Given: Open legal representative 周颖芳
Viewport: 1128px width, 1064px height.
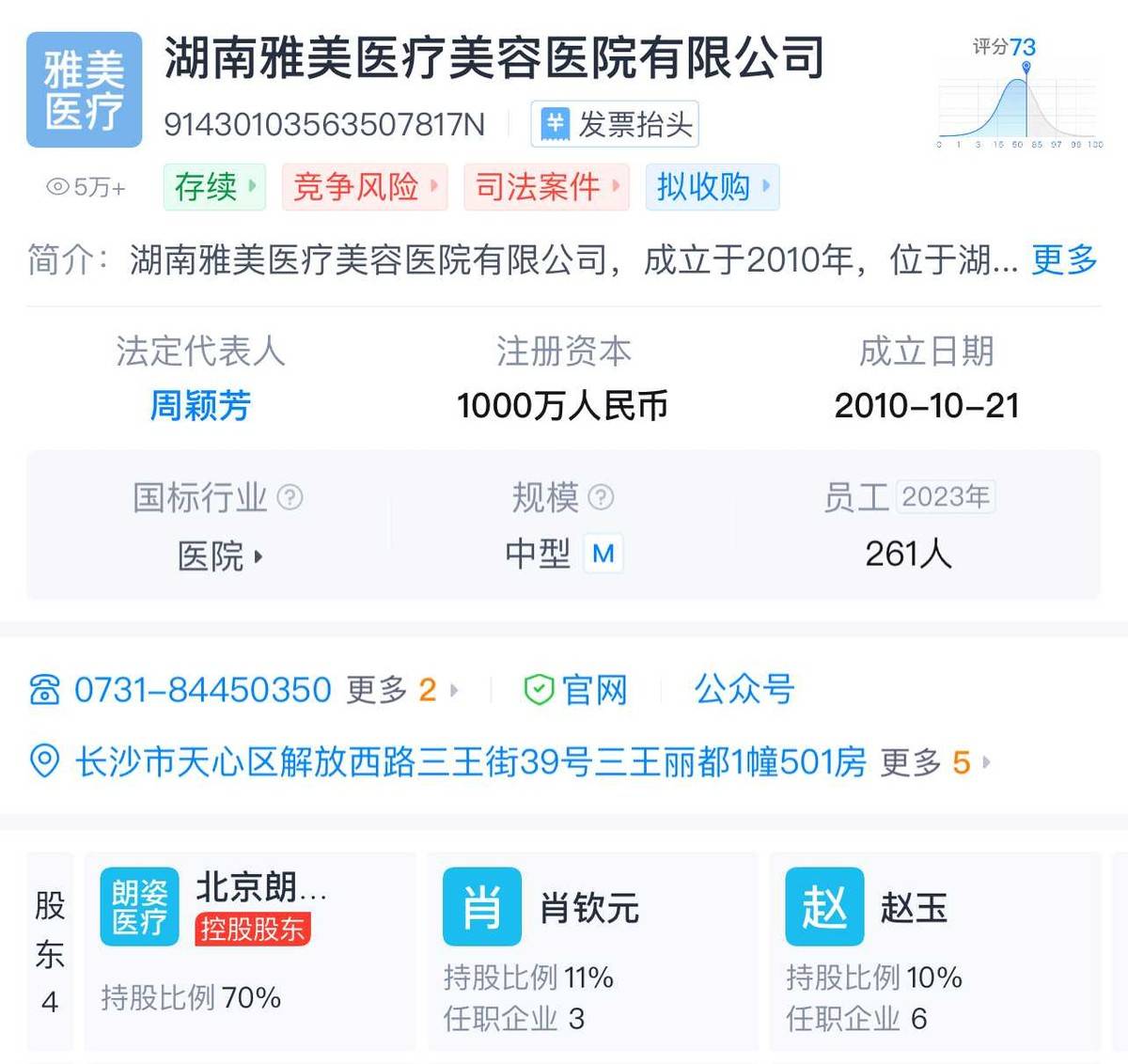Looking at the screenshot, I should click(200, 406).
